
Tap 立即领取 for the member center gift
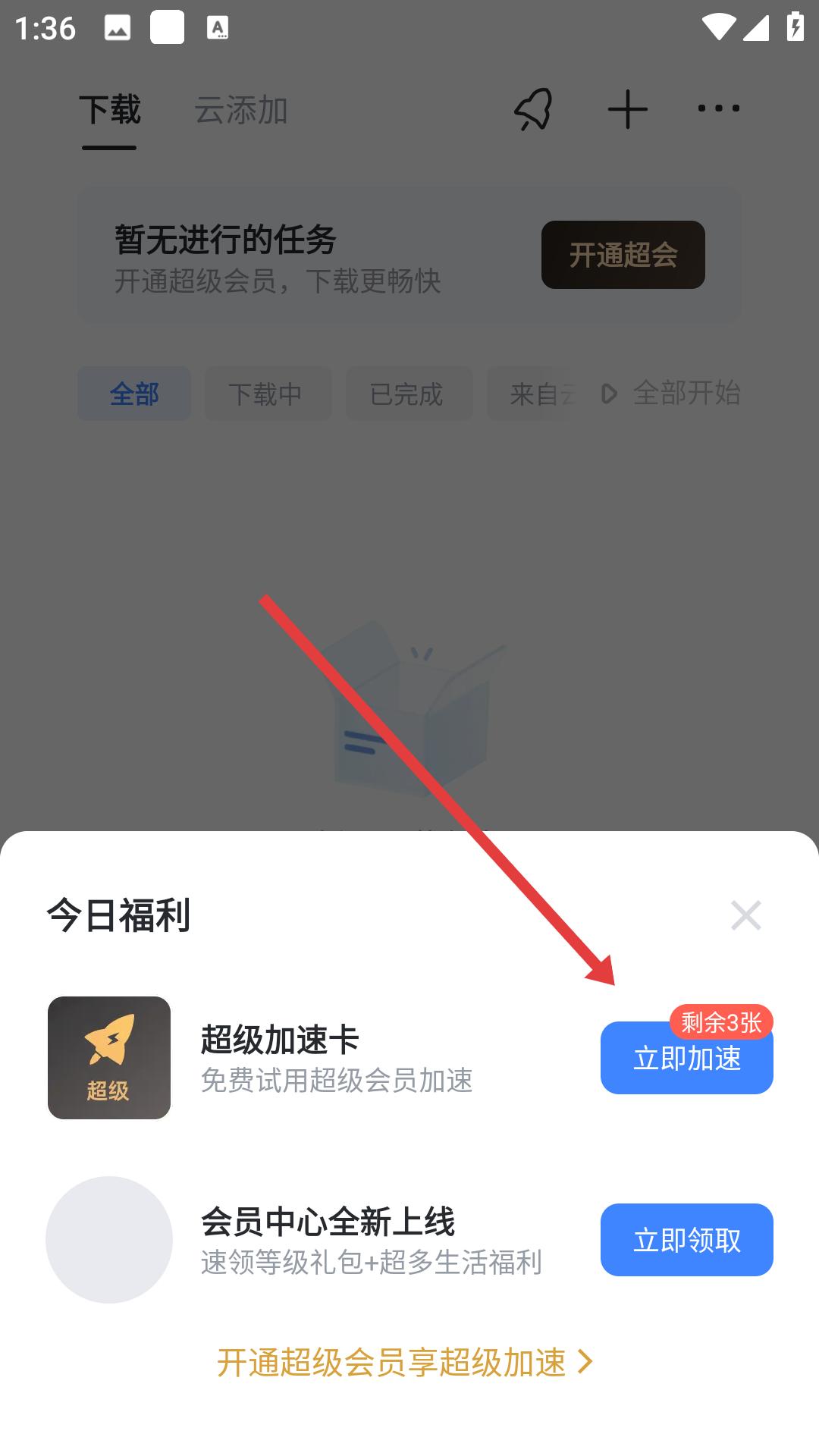[x=686, y=1240]
